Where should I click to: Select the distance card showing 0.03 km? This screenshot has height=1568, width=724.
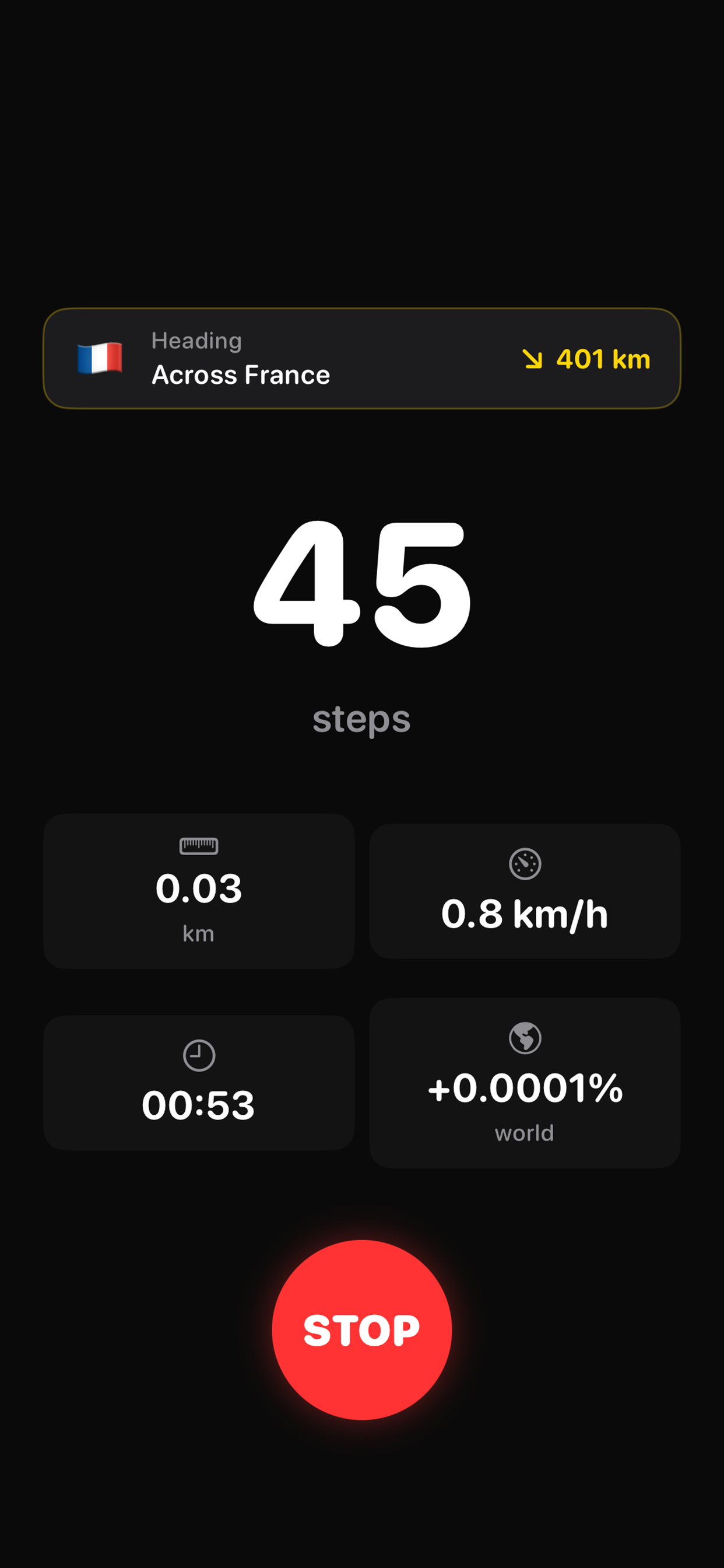point(198,892)
